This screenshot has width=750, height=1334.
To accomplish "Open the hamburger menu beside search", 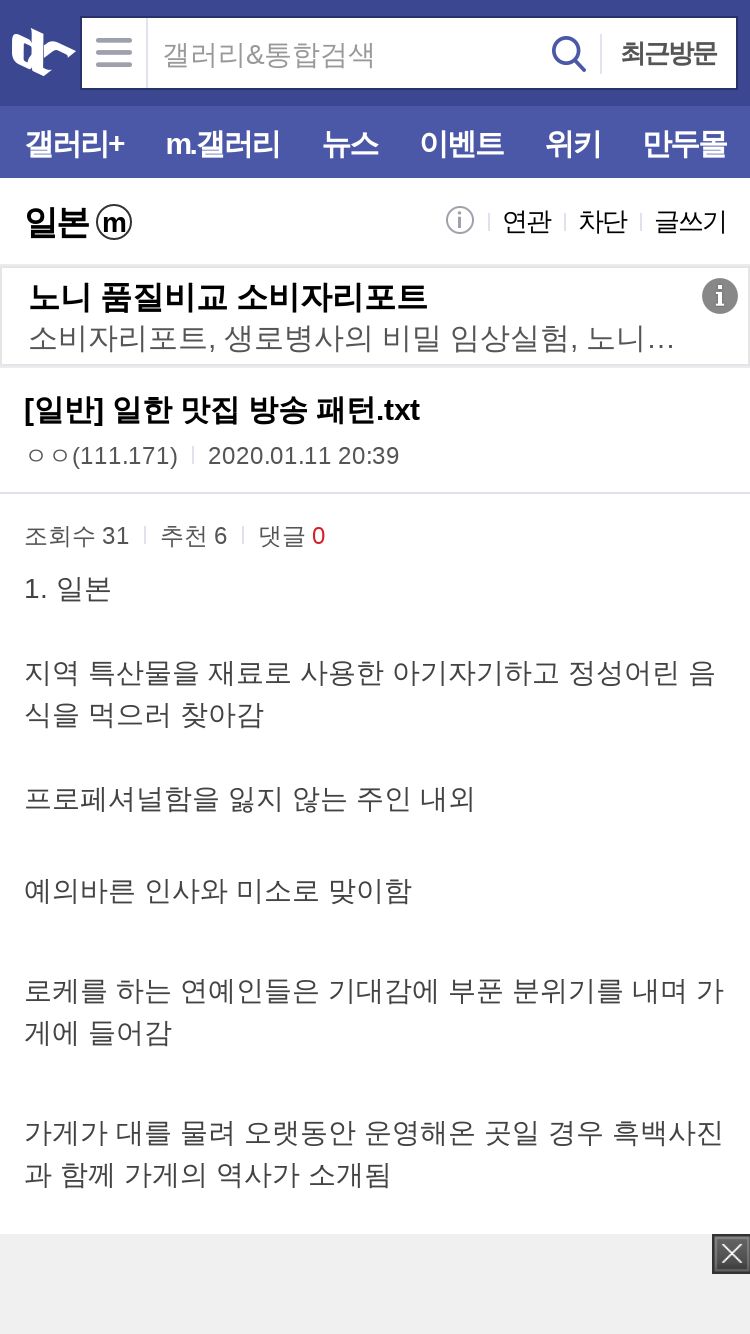I will (114, 52).
